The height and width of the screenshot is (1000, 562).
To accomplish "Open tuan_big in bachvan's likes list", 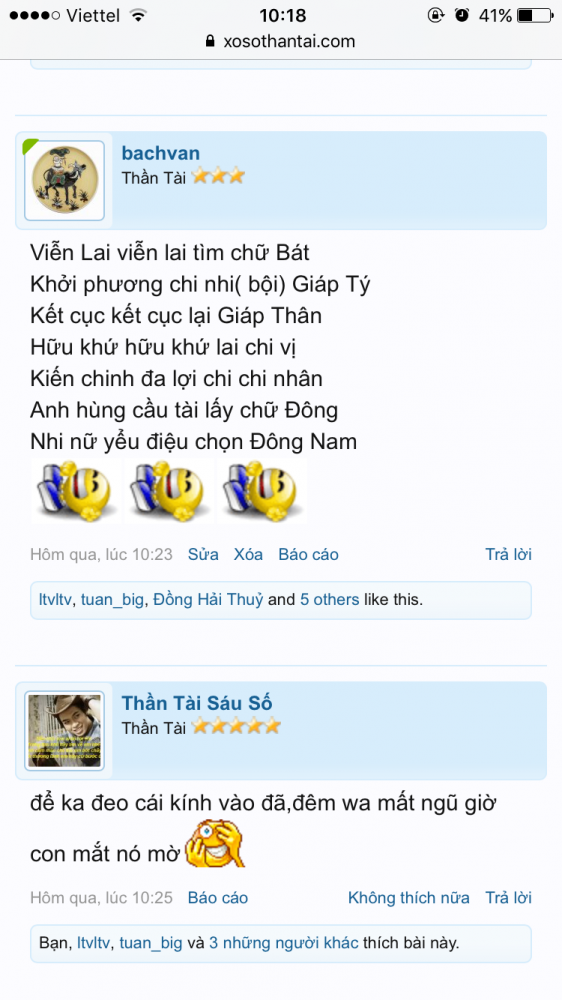I will 112,599.
